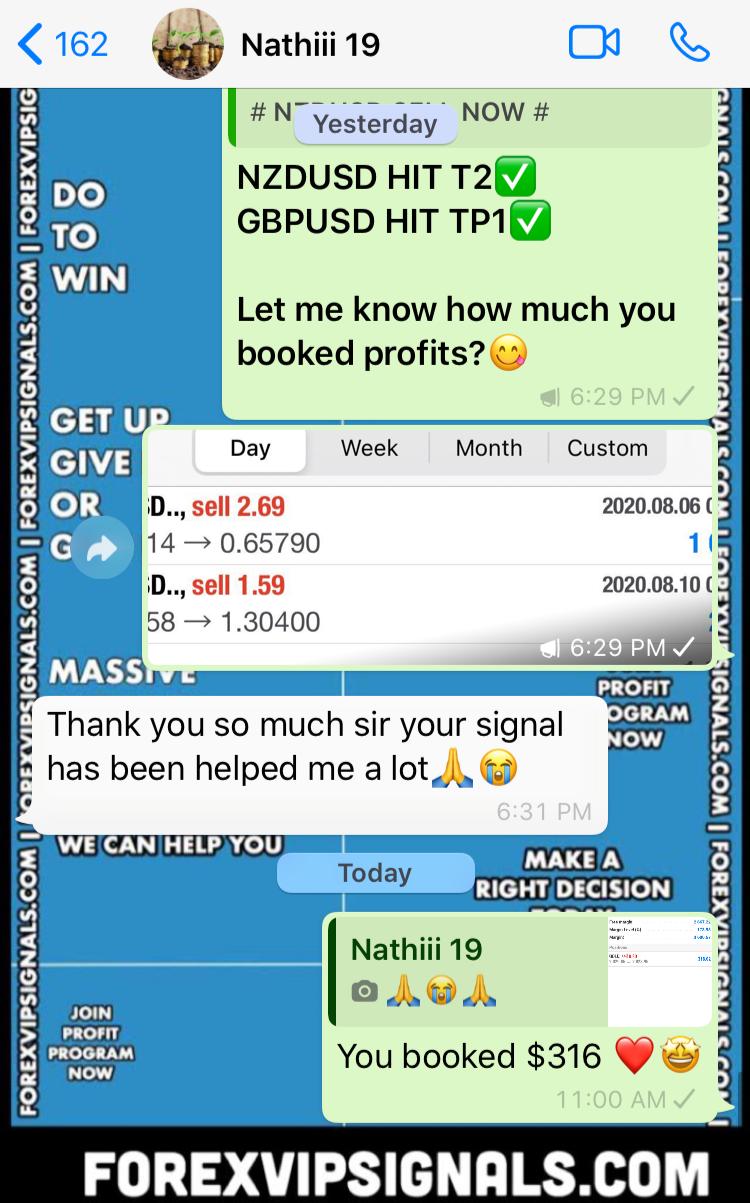The image size is (750, 1203).
Task: Open Nathiii 19 contact info
Action: (x=310, y=44)
